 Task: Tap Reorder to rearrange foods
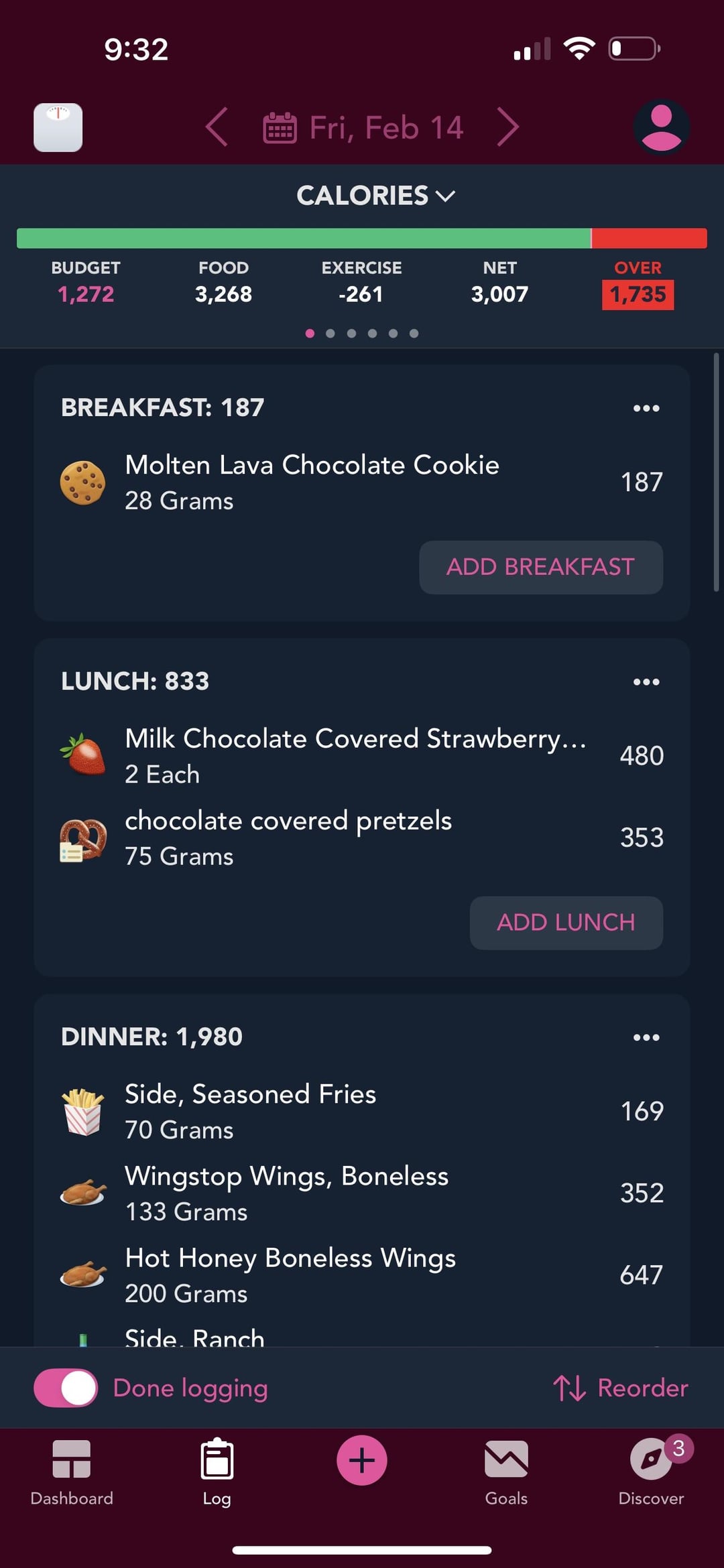click(621, 1388)
